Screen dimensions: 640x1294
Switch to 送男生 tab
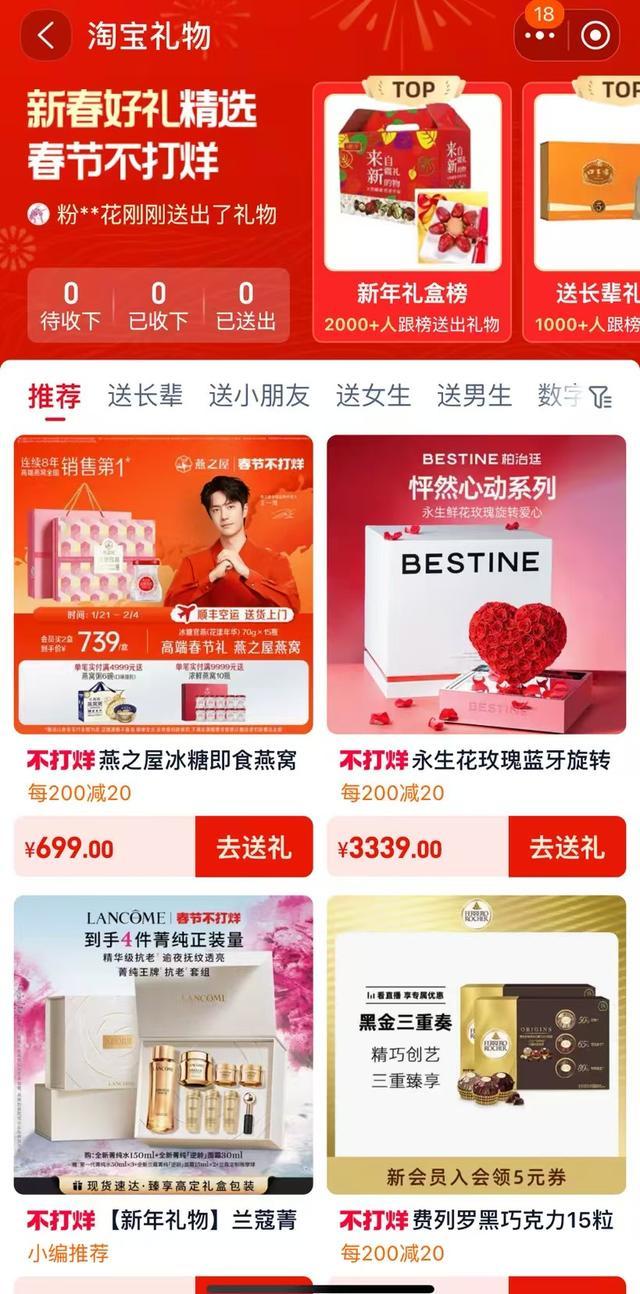point(474,396)
